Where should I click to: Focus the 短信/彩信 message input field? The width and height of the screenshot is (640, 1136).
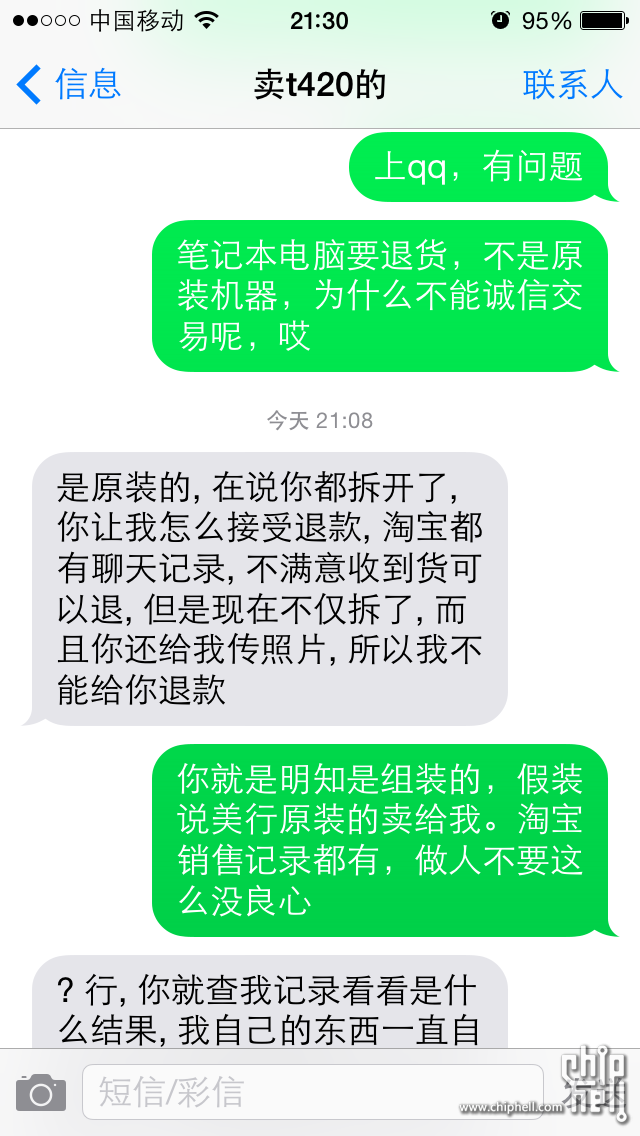click(312, 1092)
